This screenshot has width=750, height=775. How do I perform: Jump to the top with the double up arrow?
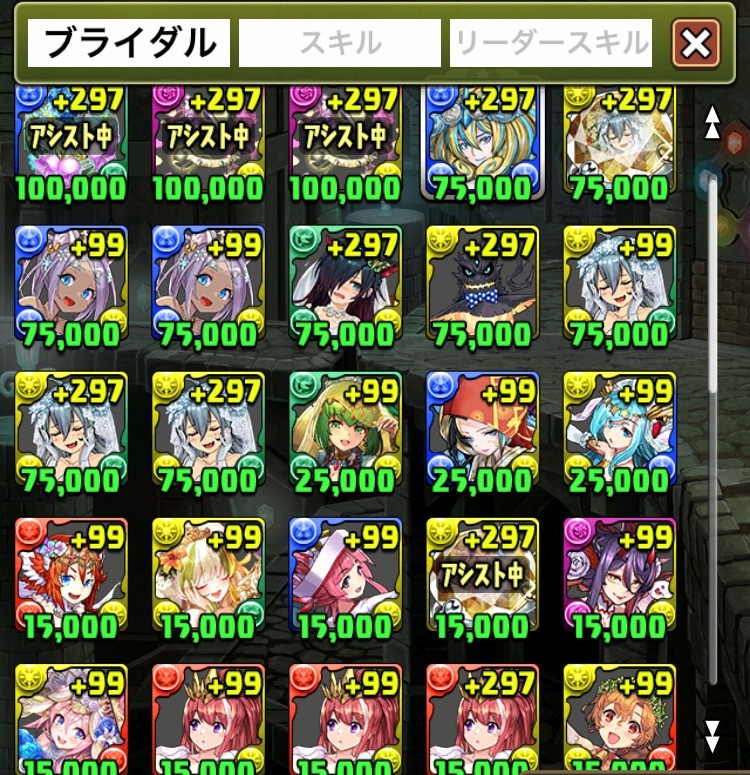[x=712, y=122]
